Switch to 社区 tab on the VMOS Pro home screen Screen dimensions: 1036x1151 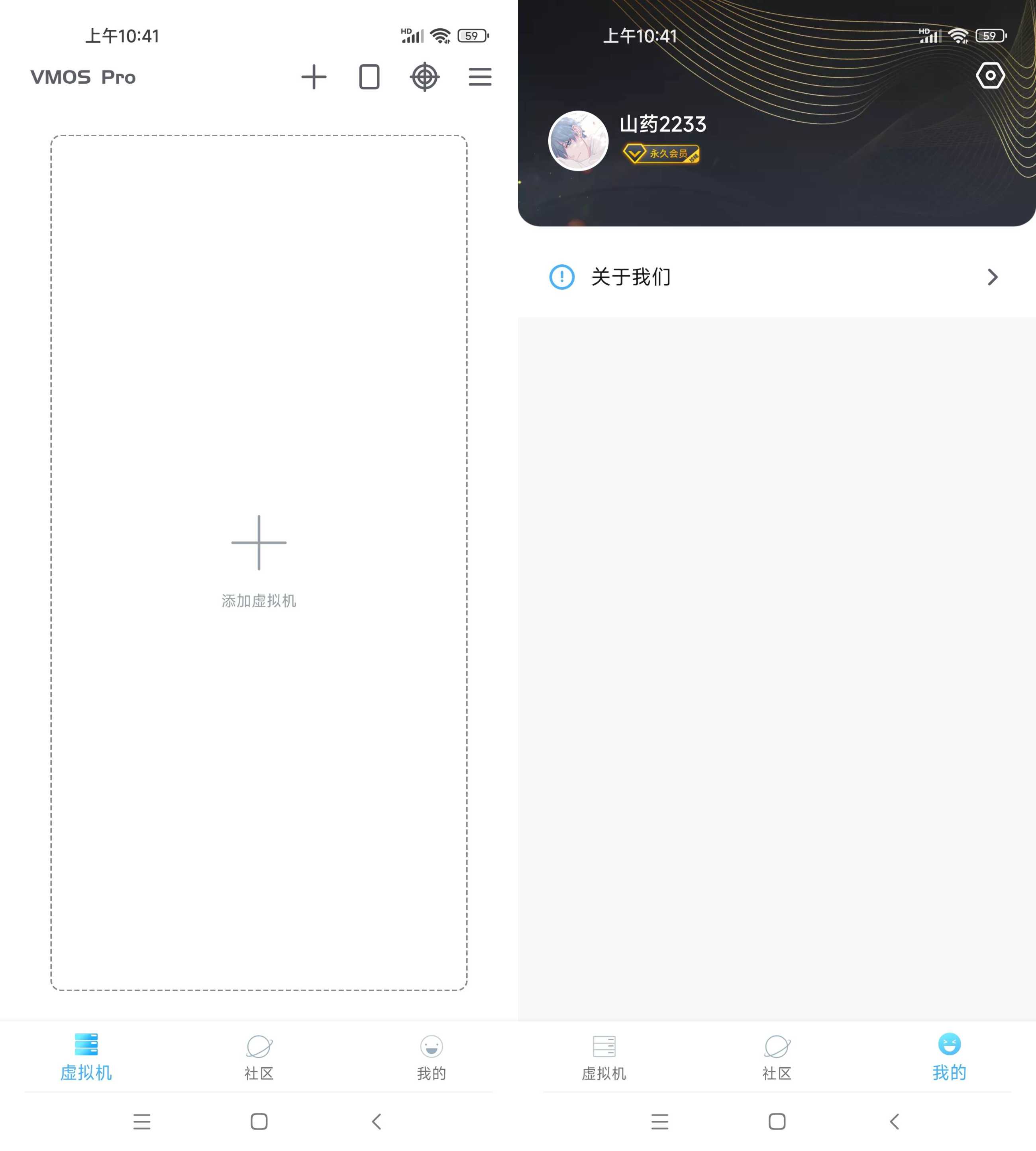click(259, 1057)
